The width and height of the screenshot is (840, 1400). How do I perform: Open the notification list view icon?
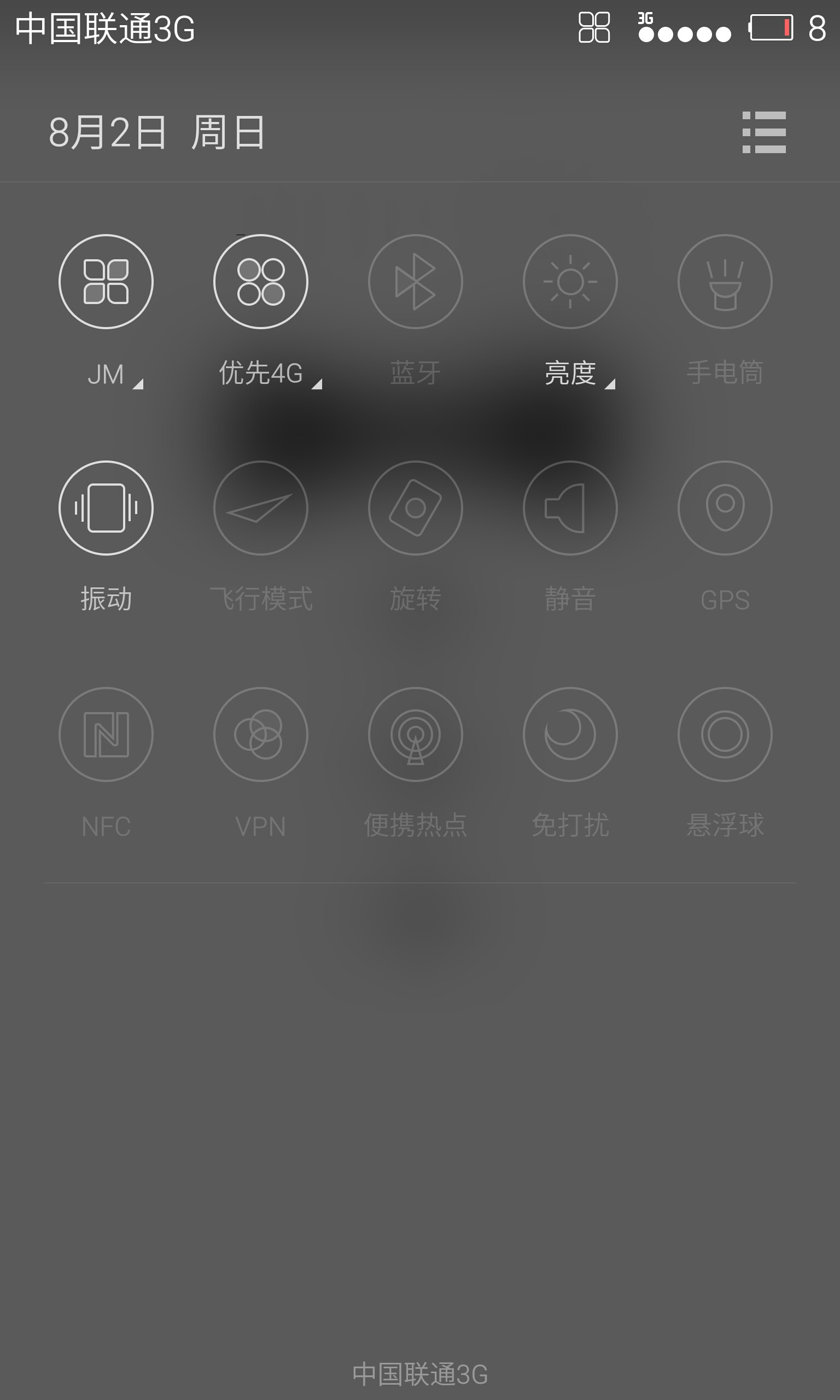[763, 132]
